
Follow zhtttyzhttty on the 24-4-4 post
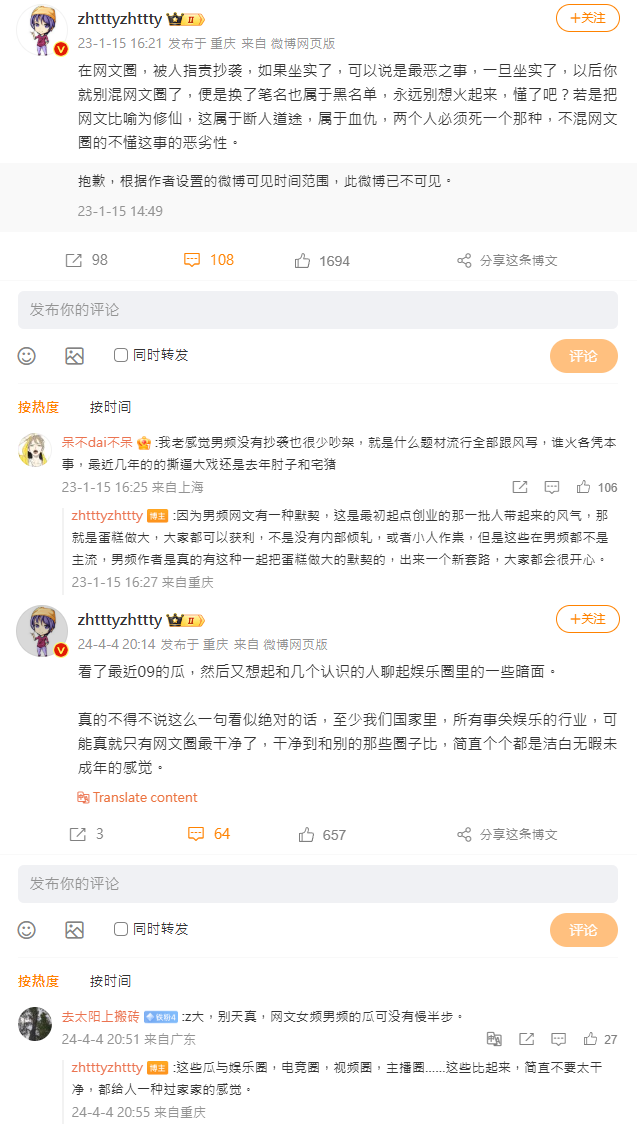coord(588,618)
